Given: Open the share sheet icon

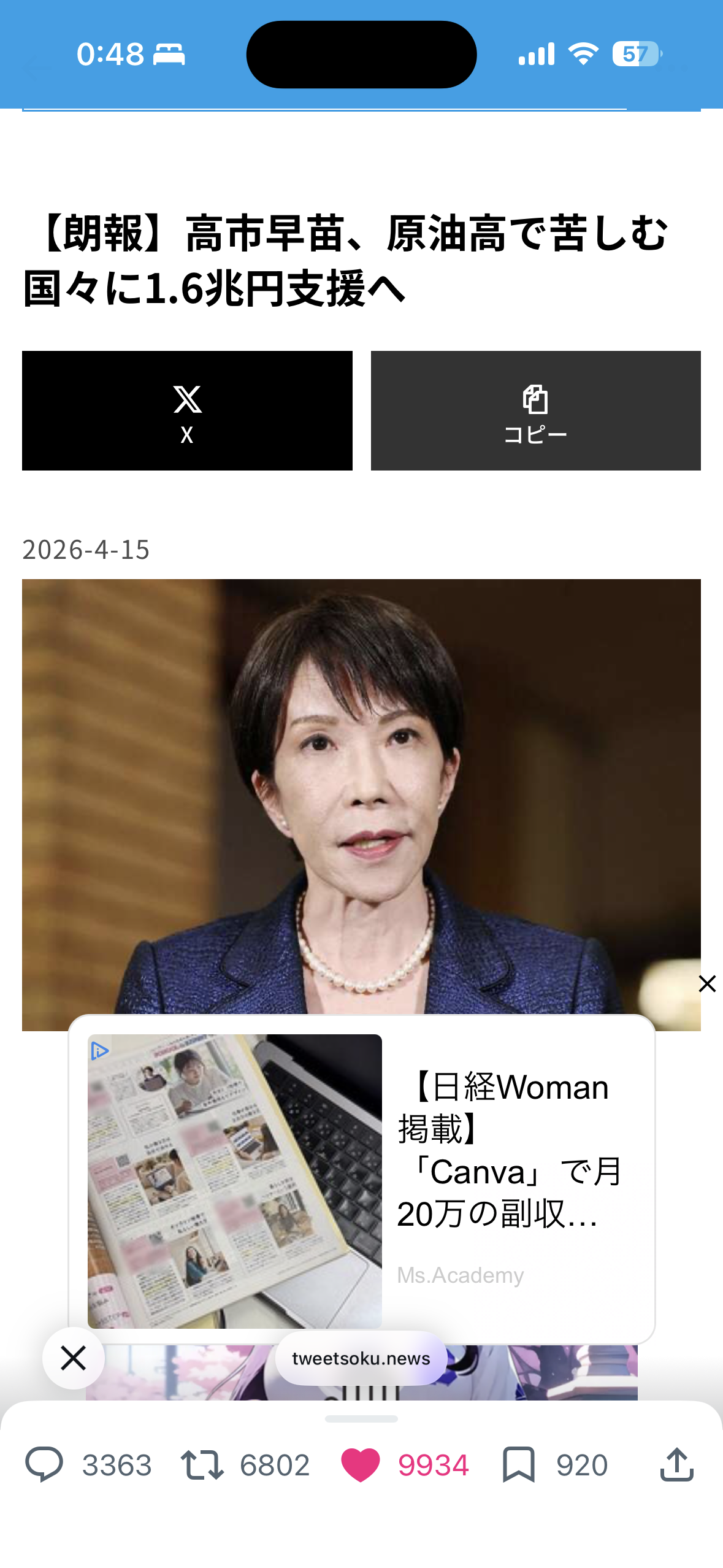Looking at the screenshot, I should (676, 1465).
